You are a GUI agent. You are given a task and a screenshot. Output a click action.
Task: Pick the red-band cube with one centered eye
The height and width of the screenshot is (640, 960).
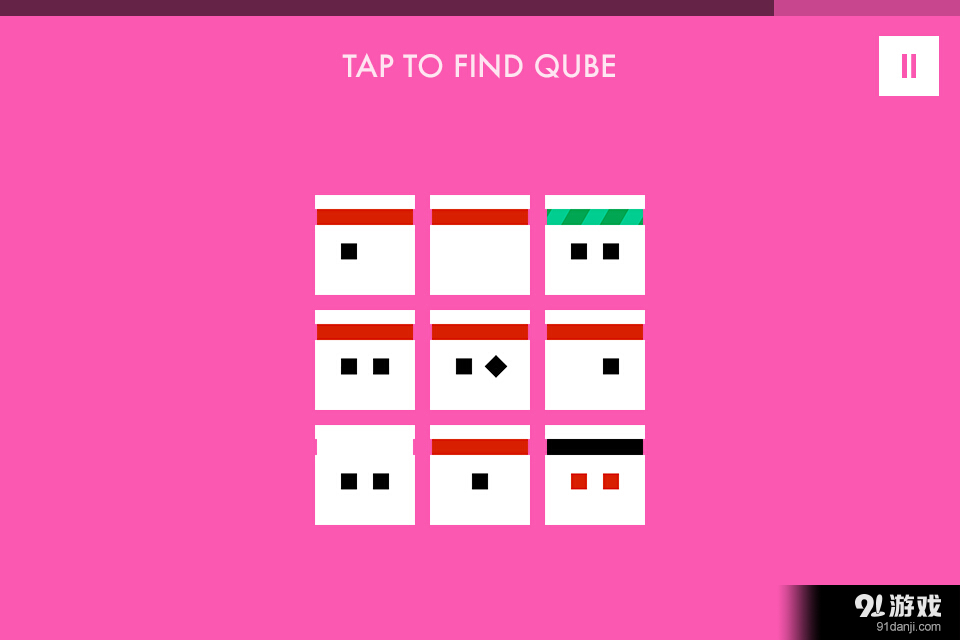[x=480, y=475]
